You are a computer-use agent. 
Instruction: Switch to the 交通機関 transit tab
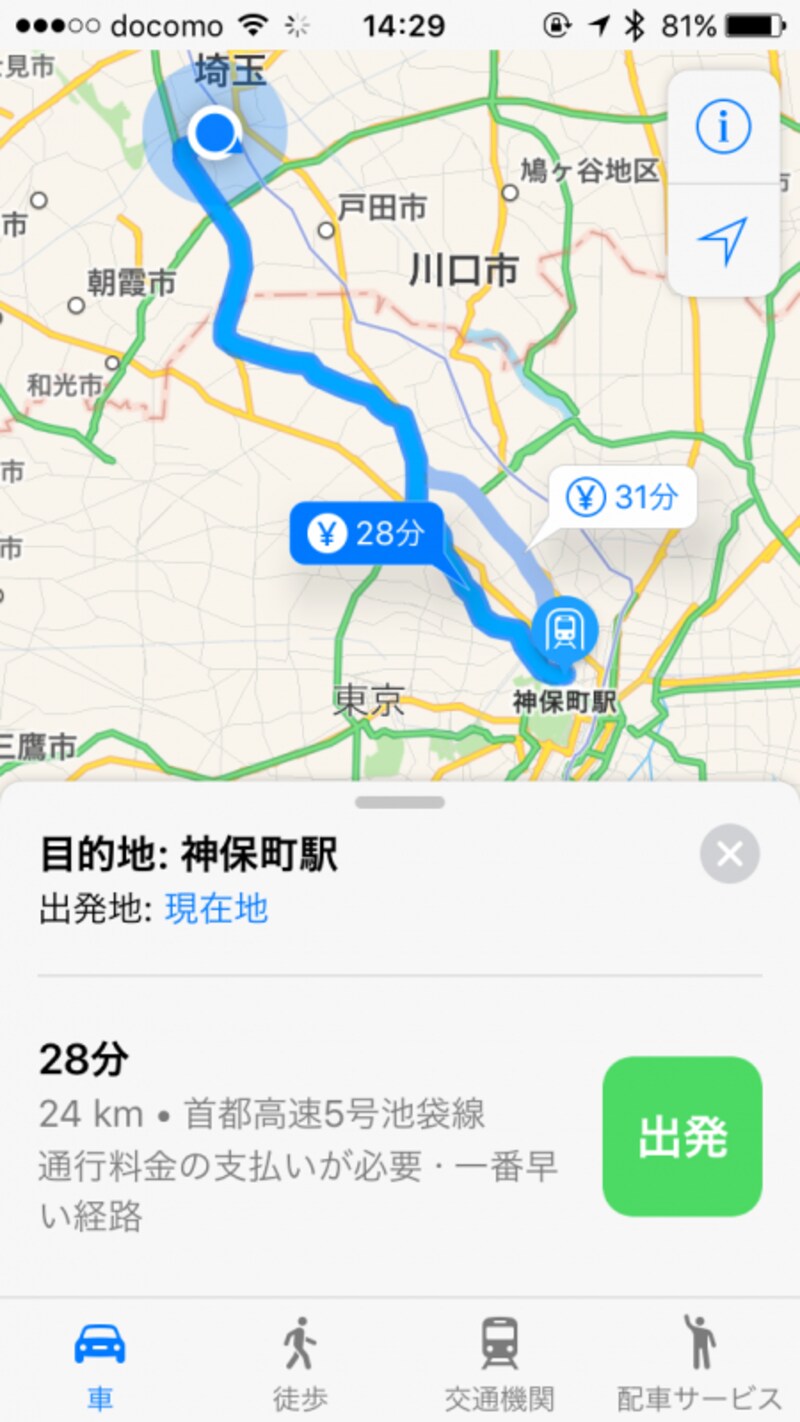499,1364
